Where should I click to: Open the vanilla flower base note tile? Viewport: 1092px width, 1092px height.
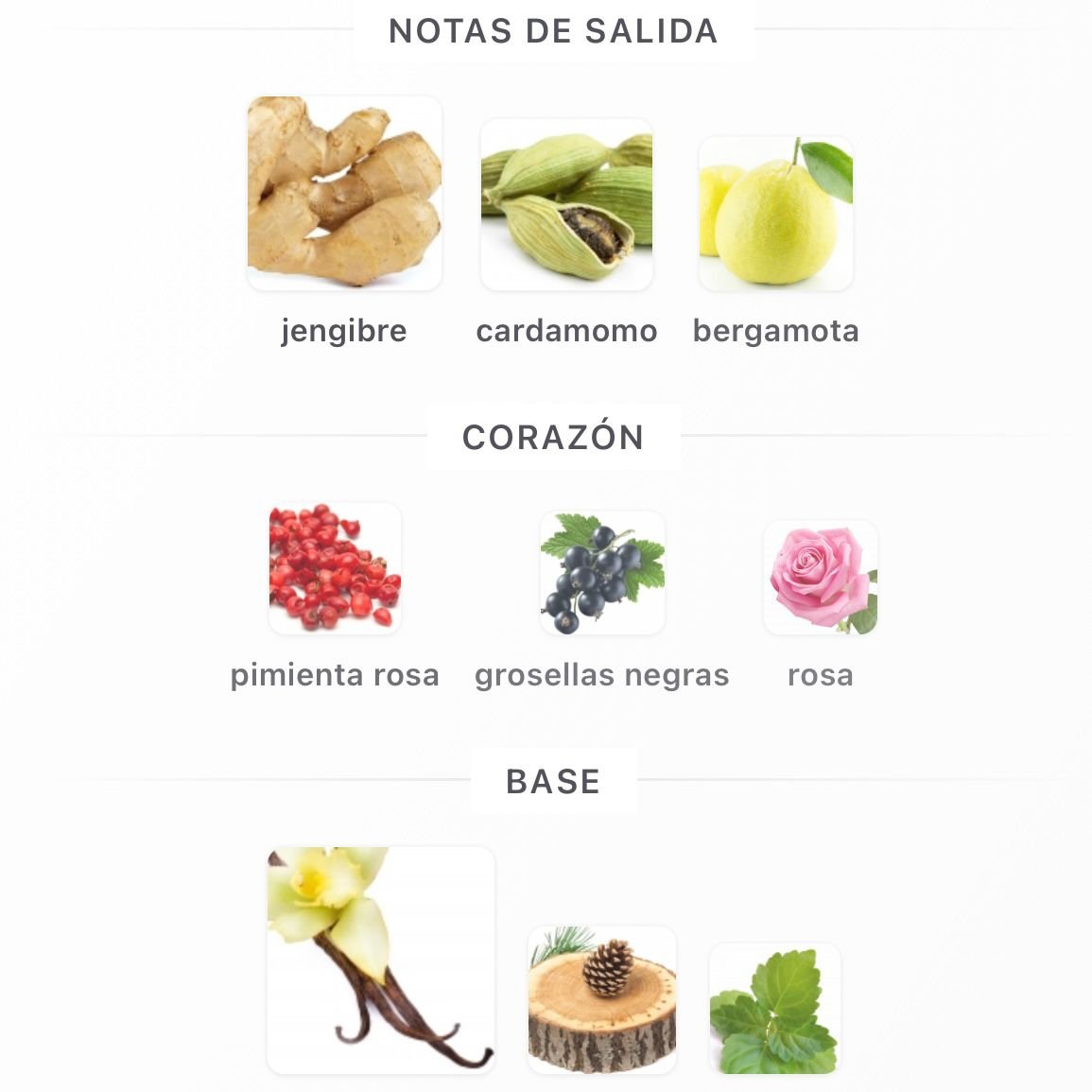[381, 960]
